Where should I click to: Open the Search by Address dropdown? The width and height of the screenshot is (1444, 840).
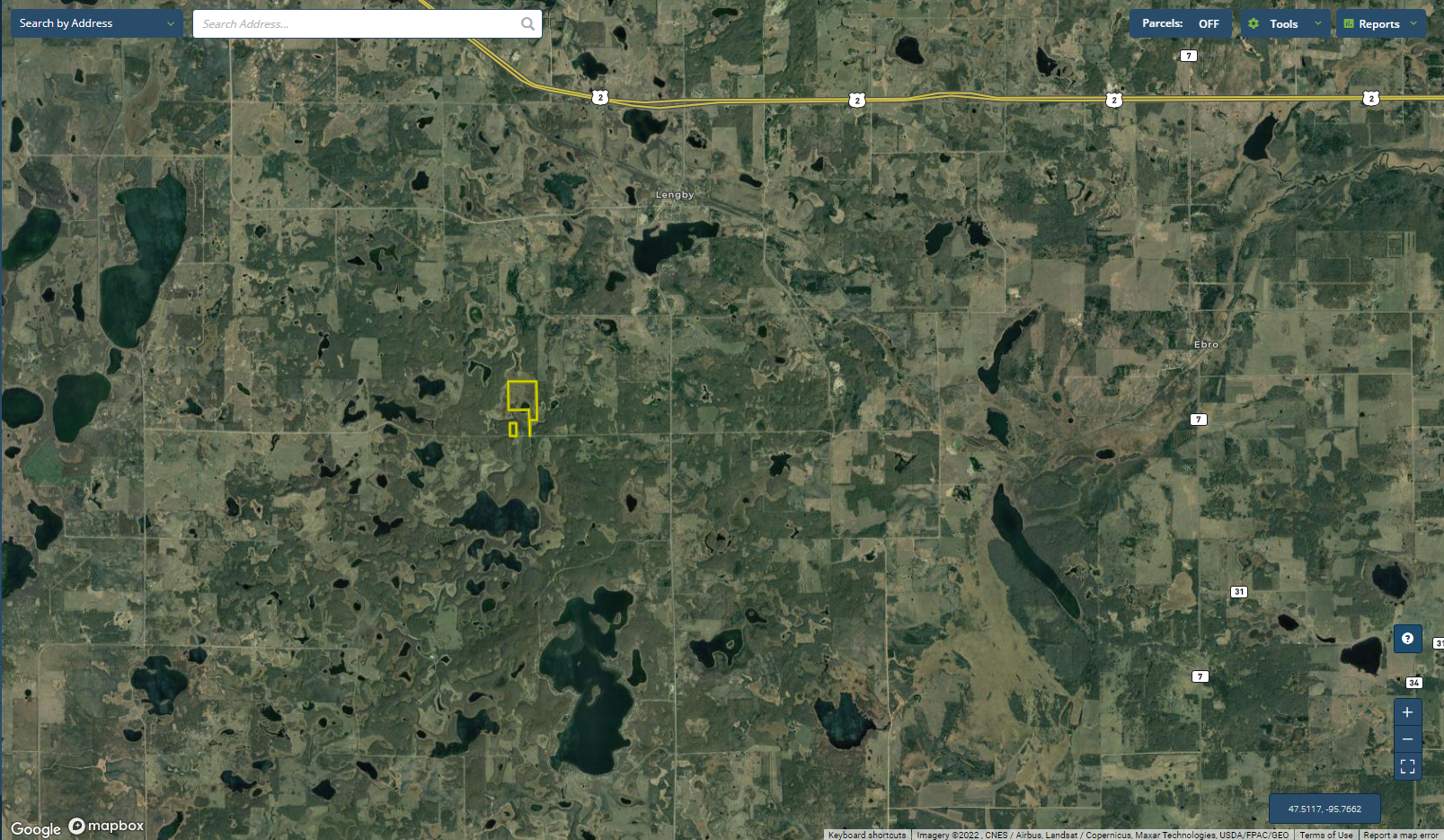tap(96, 23)
